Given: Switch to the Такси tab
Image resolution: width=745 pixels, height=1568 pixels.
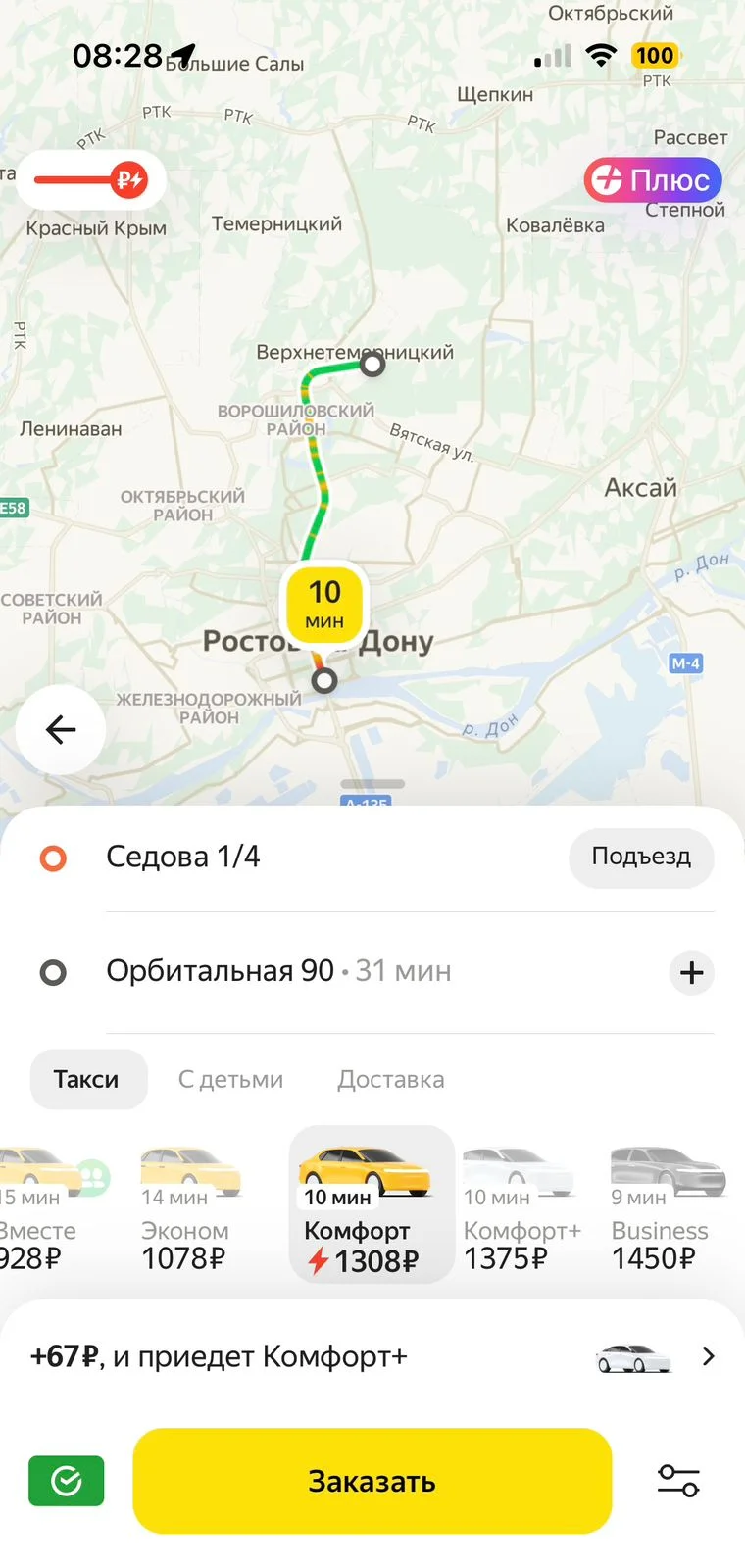Looking at the screenshot, I should (x=86, y=1080).
